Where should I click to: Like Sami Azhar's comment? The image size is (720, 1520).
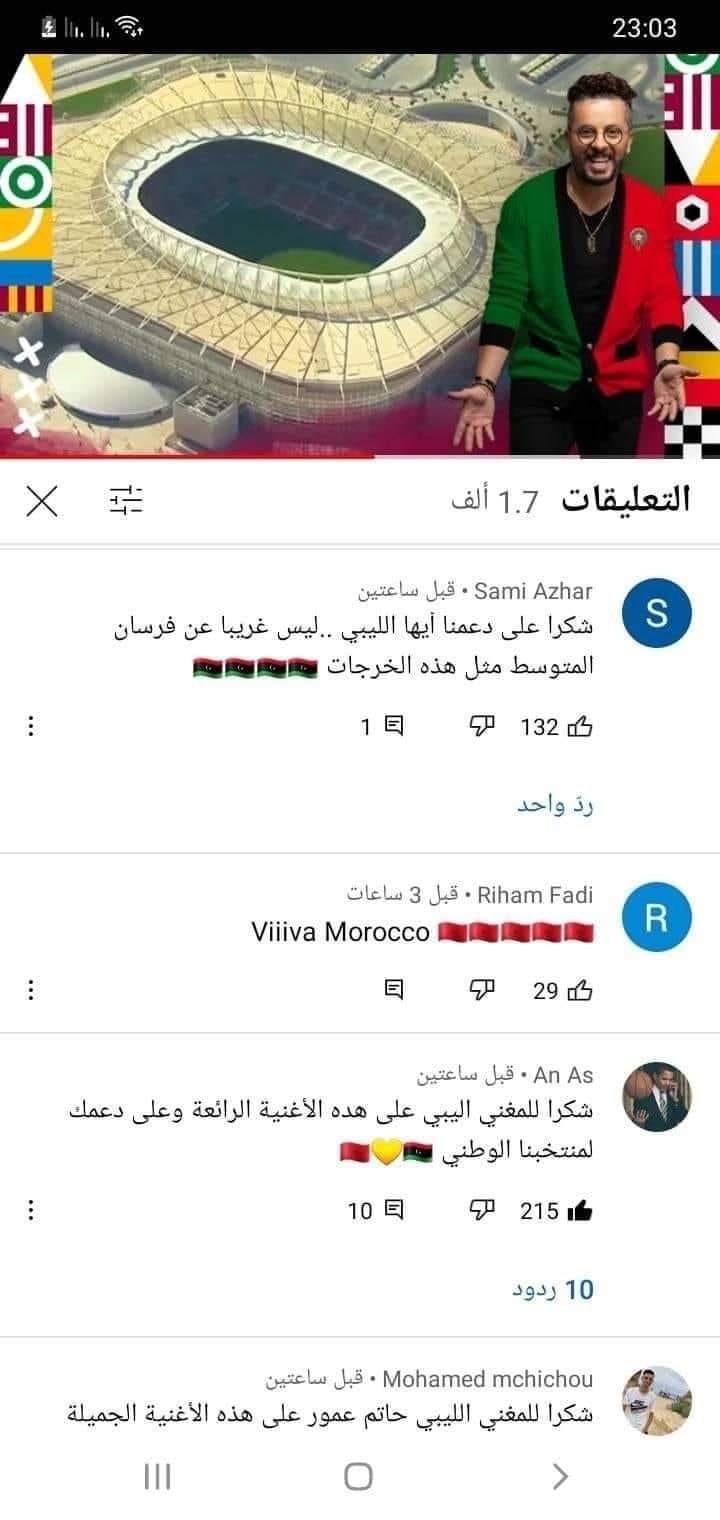(x=580, y=727)
